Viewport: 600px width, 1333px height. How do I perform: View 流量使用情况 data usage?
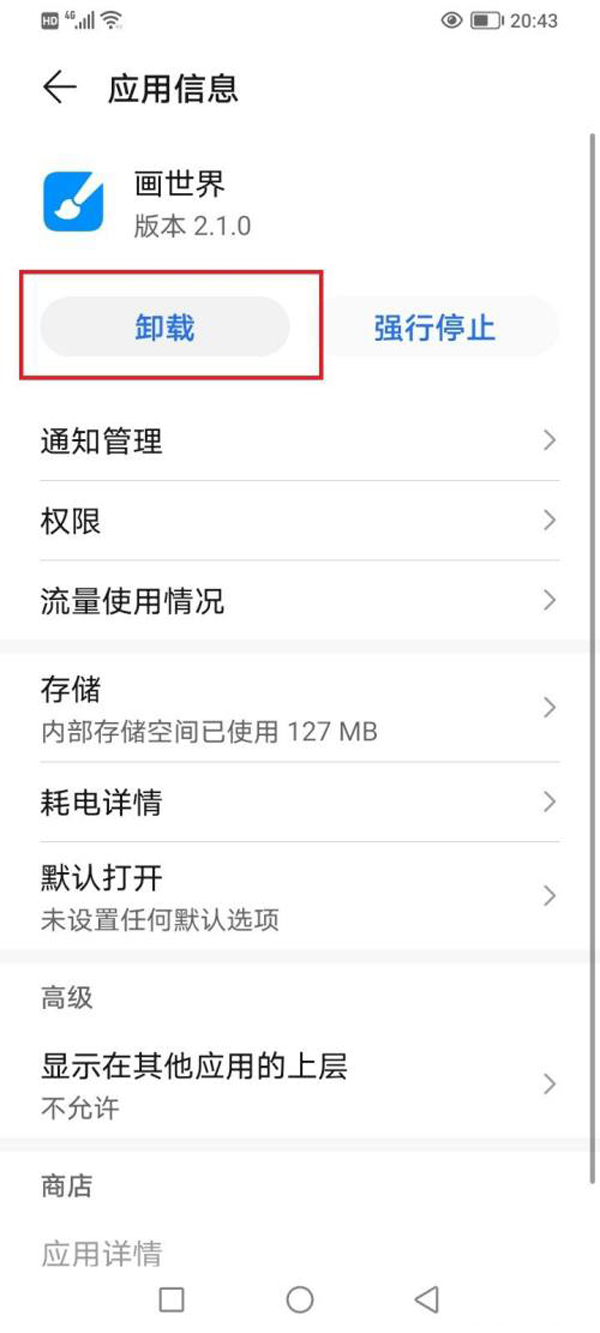point(298,601)
